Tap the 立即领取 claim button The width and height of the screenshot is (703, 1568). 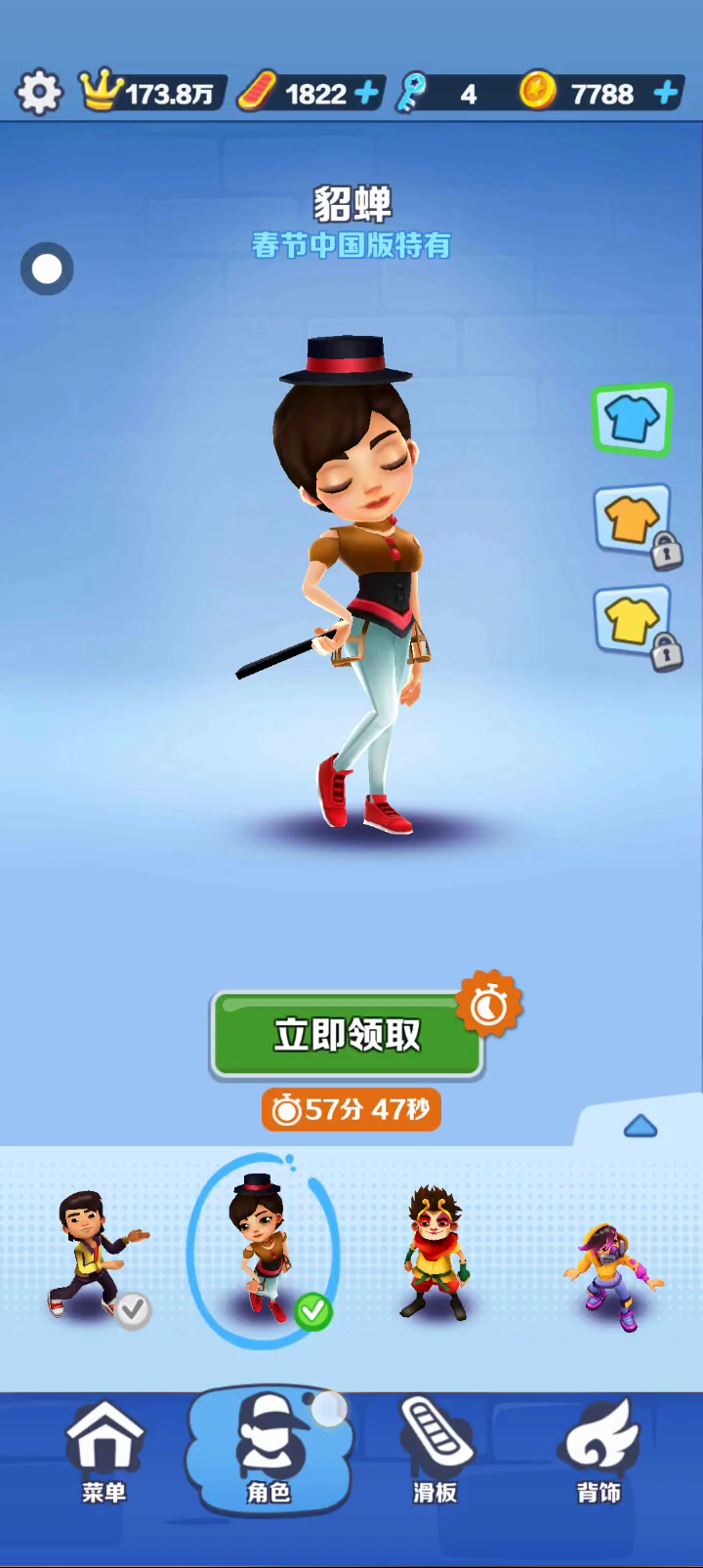pos(347,1035)
